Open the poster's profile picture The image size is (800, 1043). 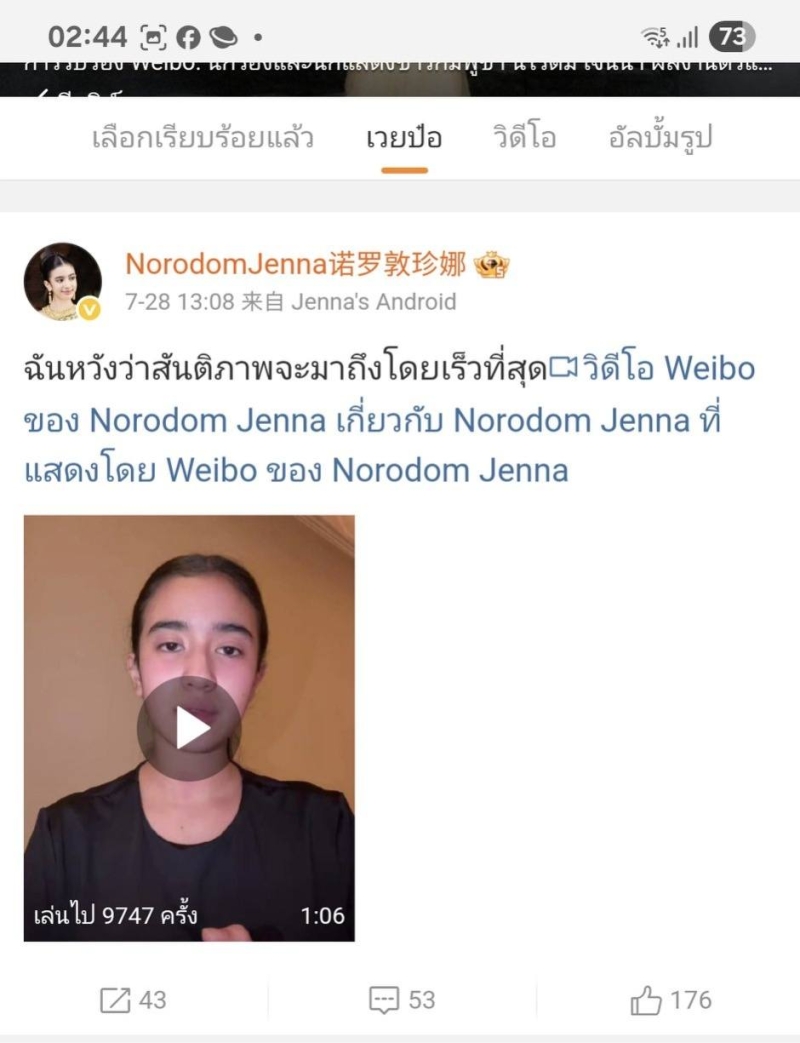point(63,282)
